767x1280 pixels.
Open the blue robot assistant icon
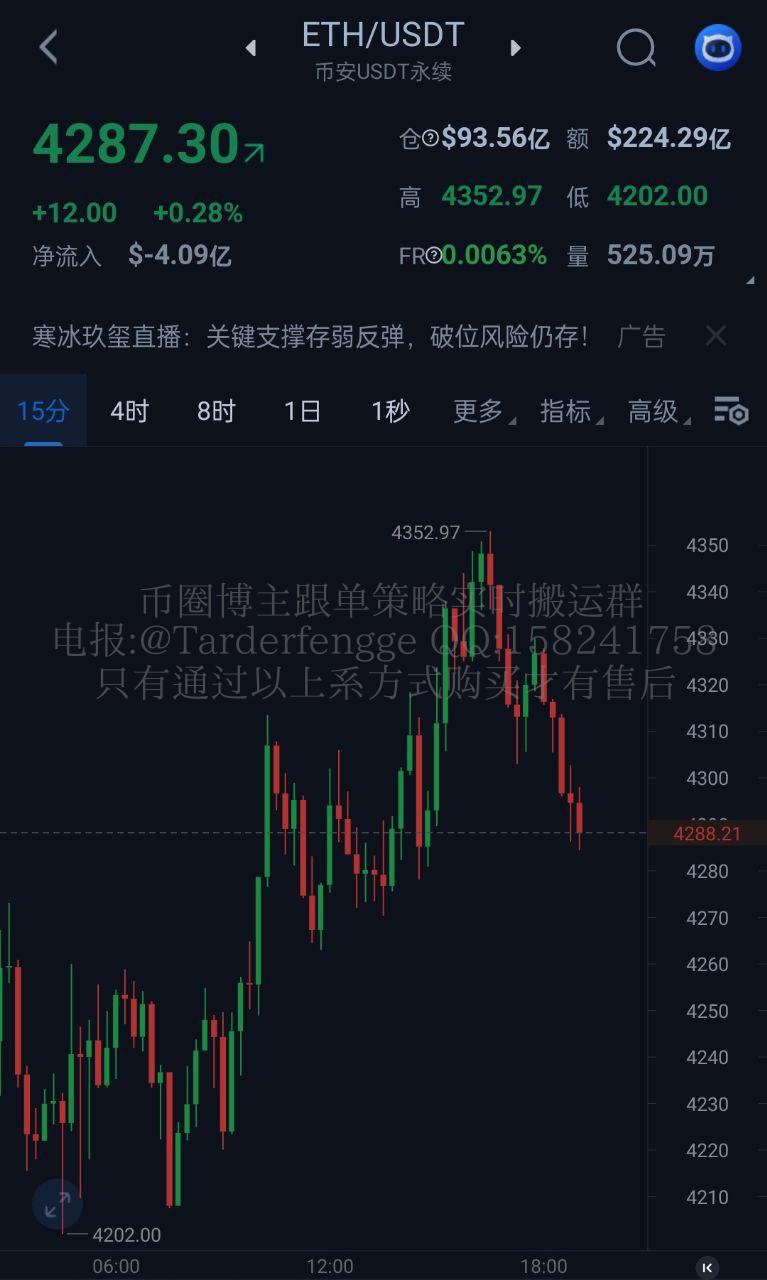coord(717,47)
